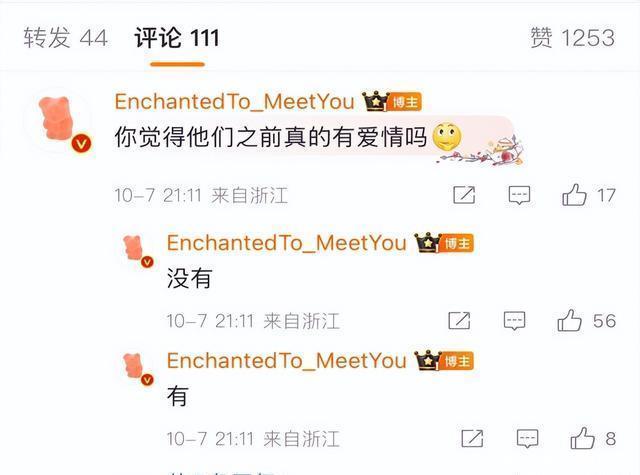
Task: Comment on the reply 有
Action: tap(527, 439)
